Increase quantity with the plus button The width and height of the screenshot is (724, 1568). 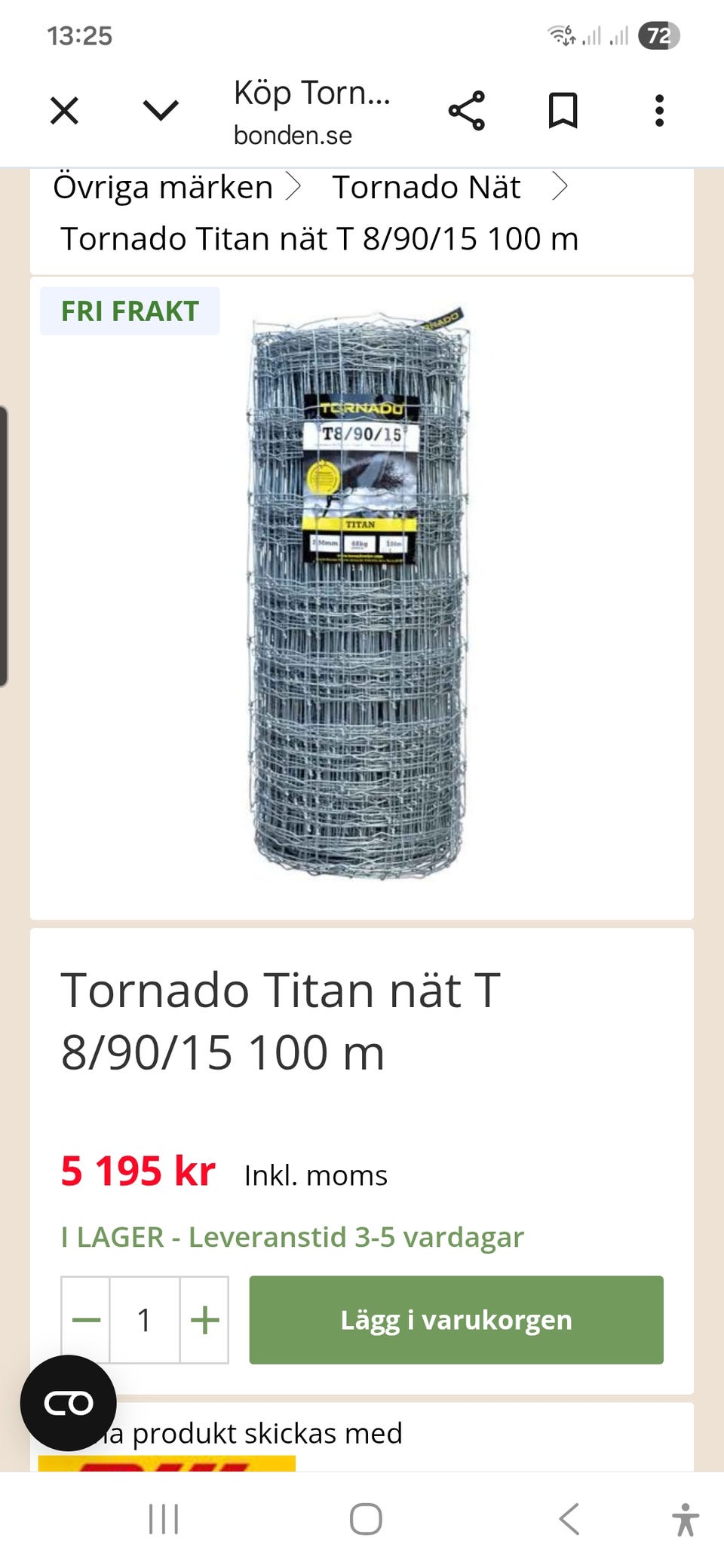pyautogui.click(x=204, y=1320)
